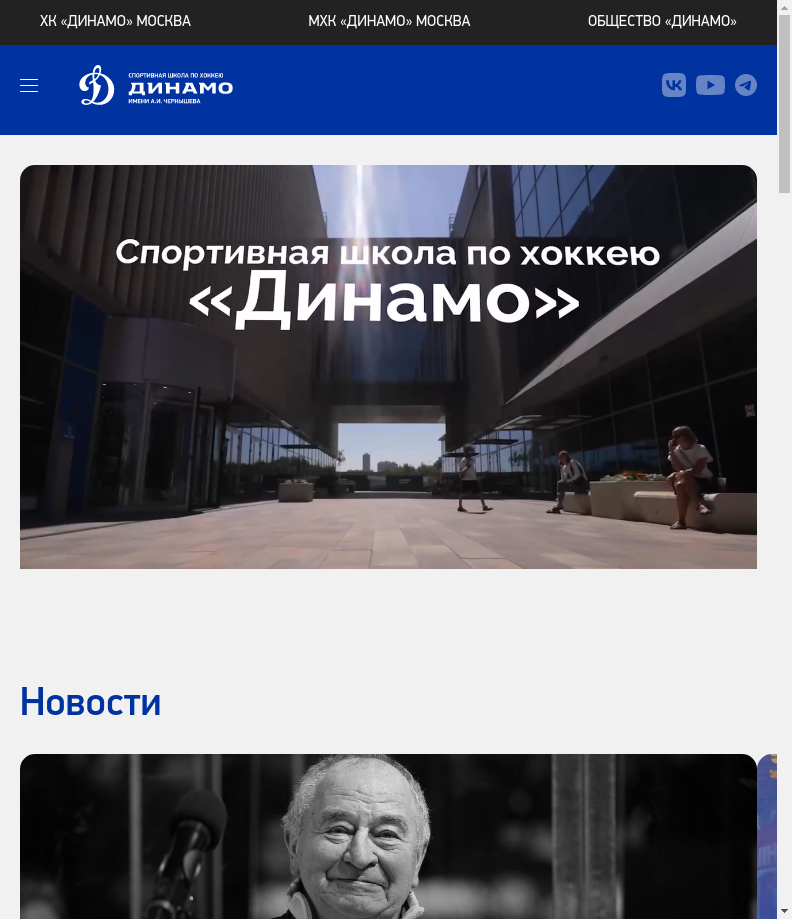Viewport: 792px width, 919px height.
Task: Tap the Динамо hockey school logo
Action: pyautogui.click(x=156, y=86)
